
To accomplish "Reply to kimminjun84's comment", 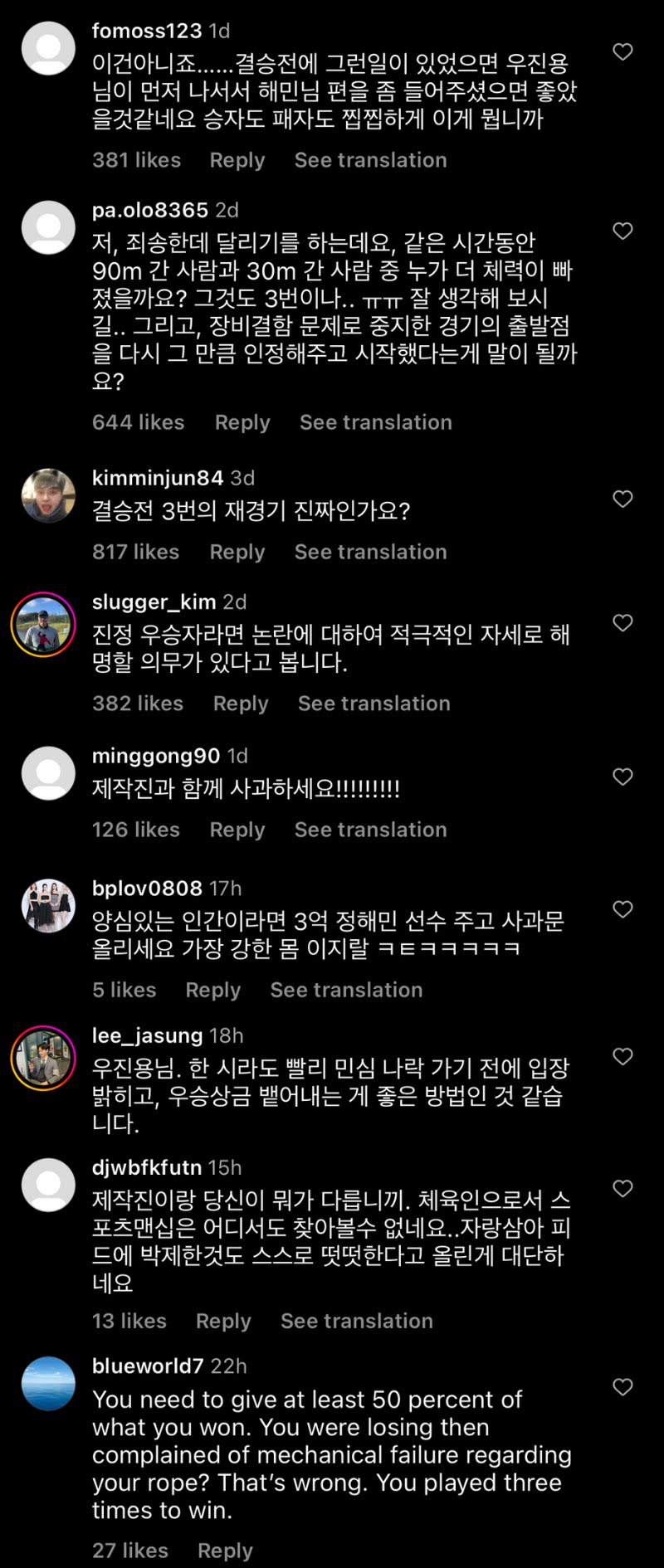I will 237,552.
